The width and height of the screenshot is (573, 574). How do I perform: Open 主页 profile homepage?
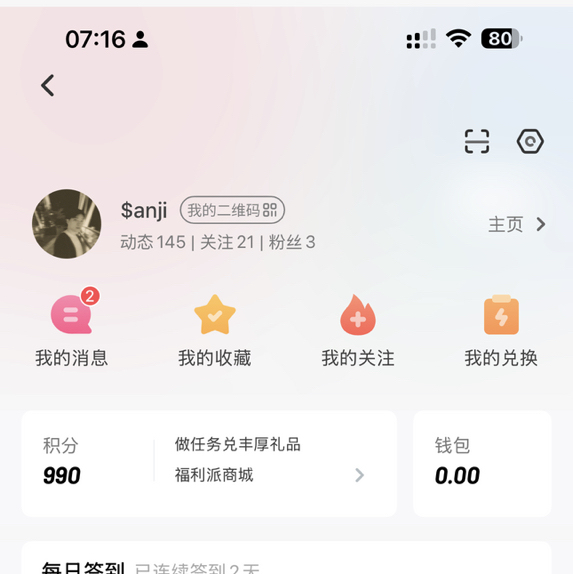point(517,224)
